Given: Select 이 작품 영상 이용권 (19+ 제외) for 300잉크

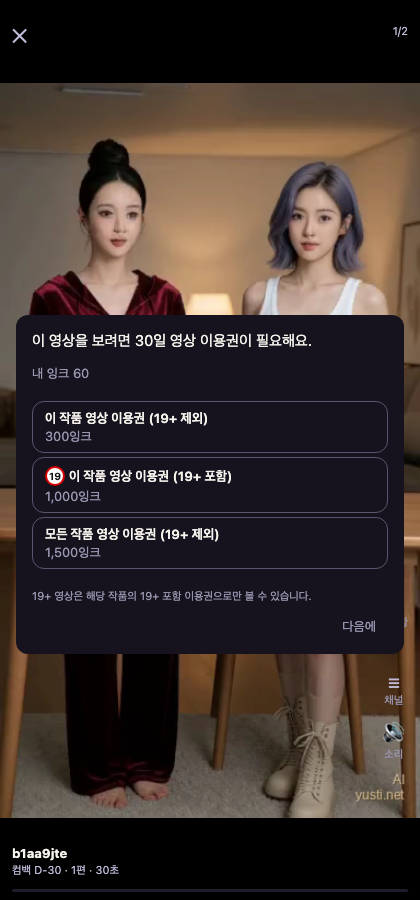Looking at the screenshot, I should click(x=210, y=427).
